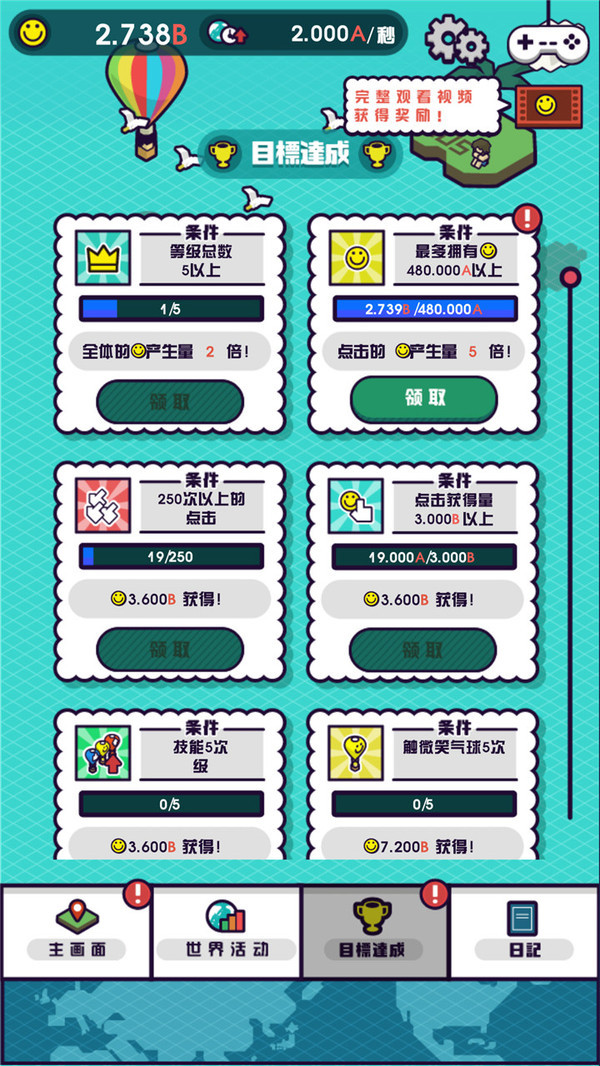Tap 领取 under the level total goal
This screenshot has height=1066, width=600.
170,401
